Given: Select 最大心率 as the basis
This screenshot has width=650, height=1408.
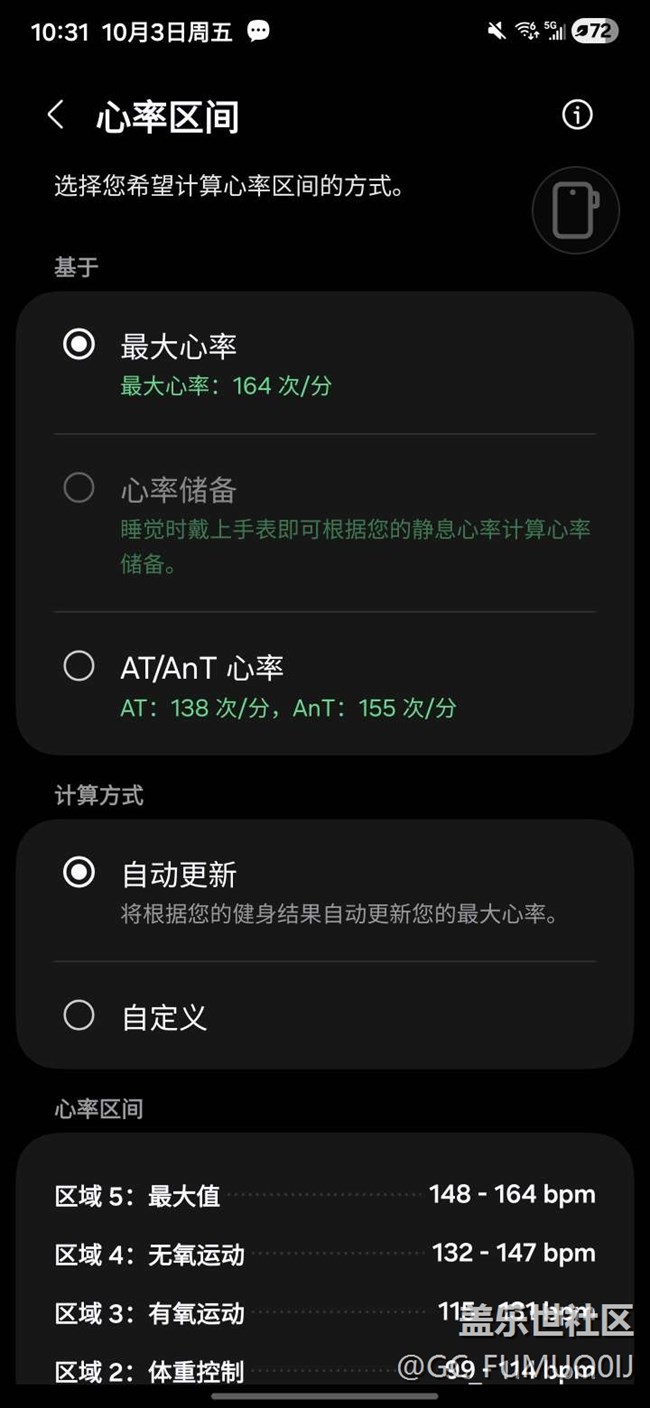Looking at the screenshot, I should tap(325, 364).
